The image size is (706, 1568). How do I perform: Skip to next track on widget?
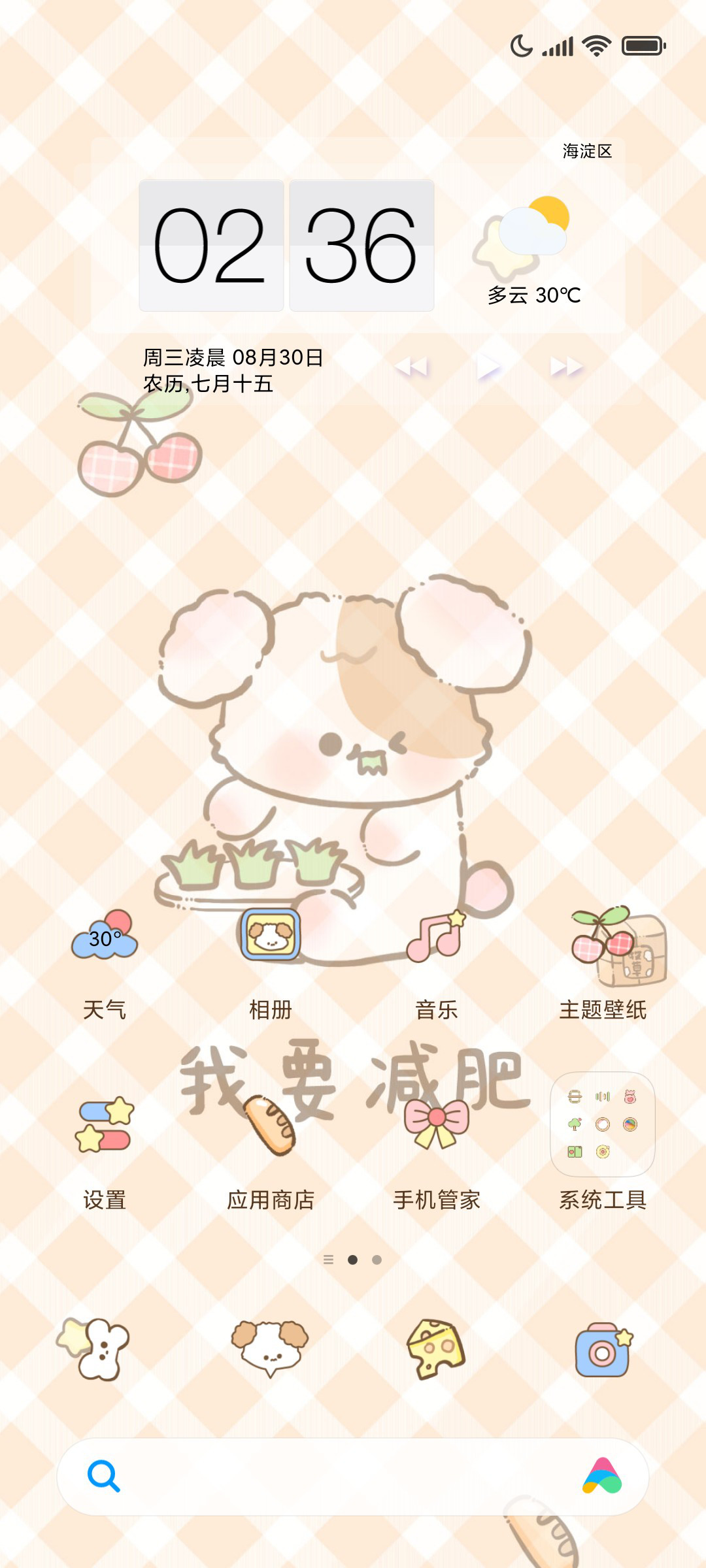566,367
